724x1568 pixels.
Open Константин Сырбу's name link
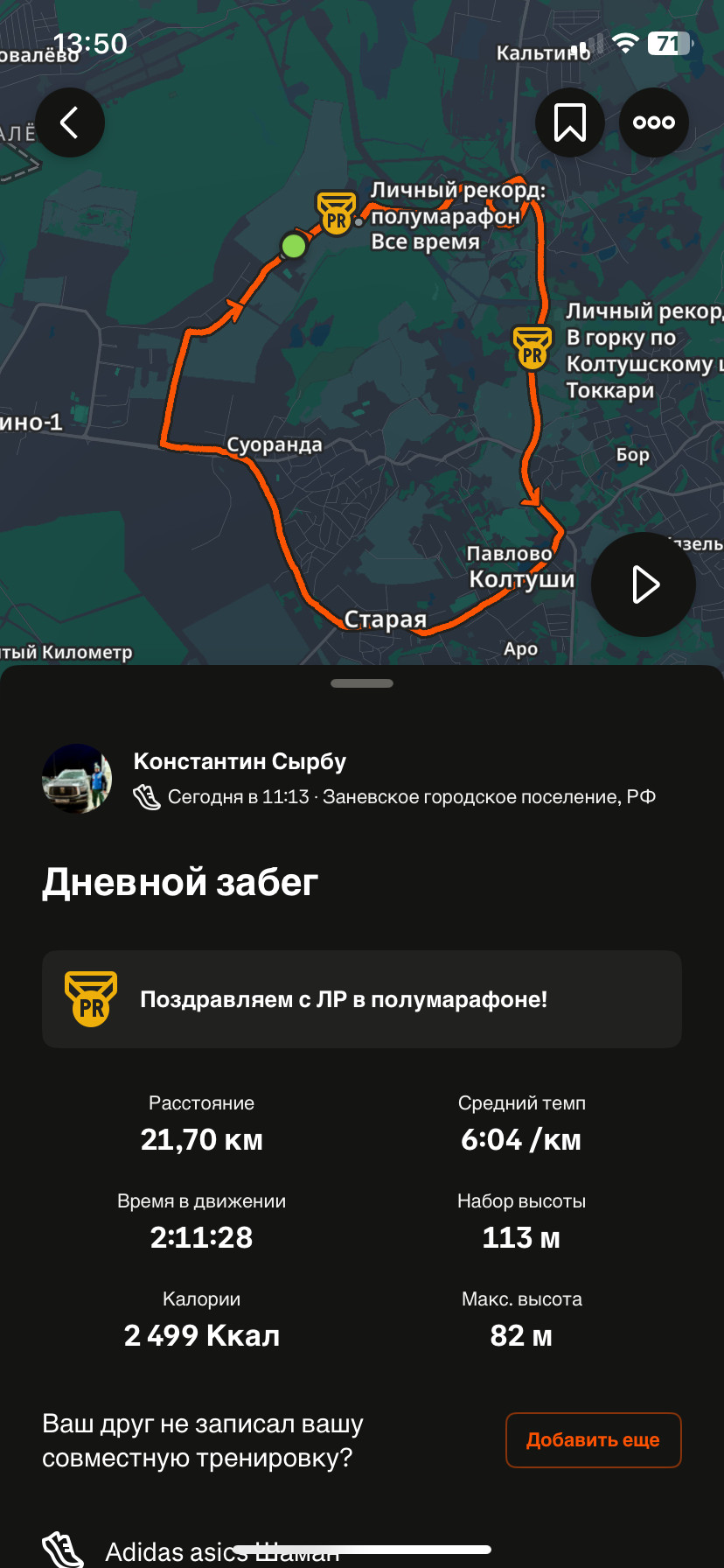pos(240,761)
